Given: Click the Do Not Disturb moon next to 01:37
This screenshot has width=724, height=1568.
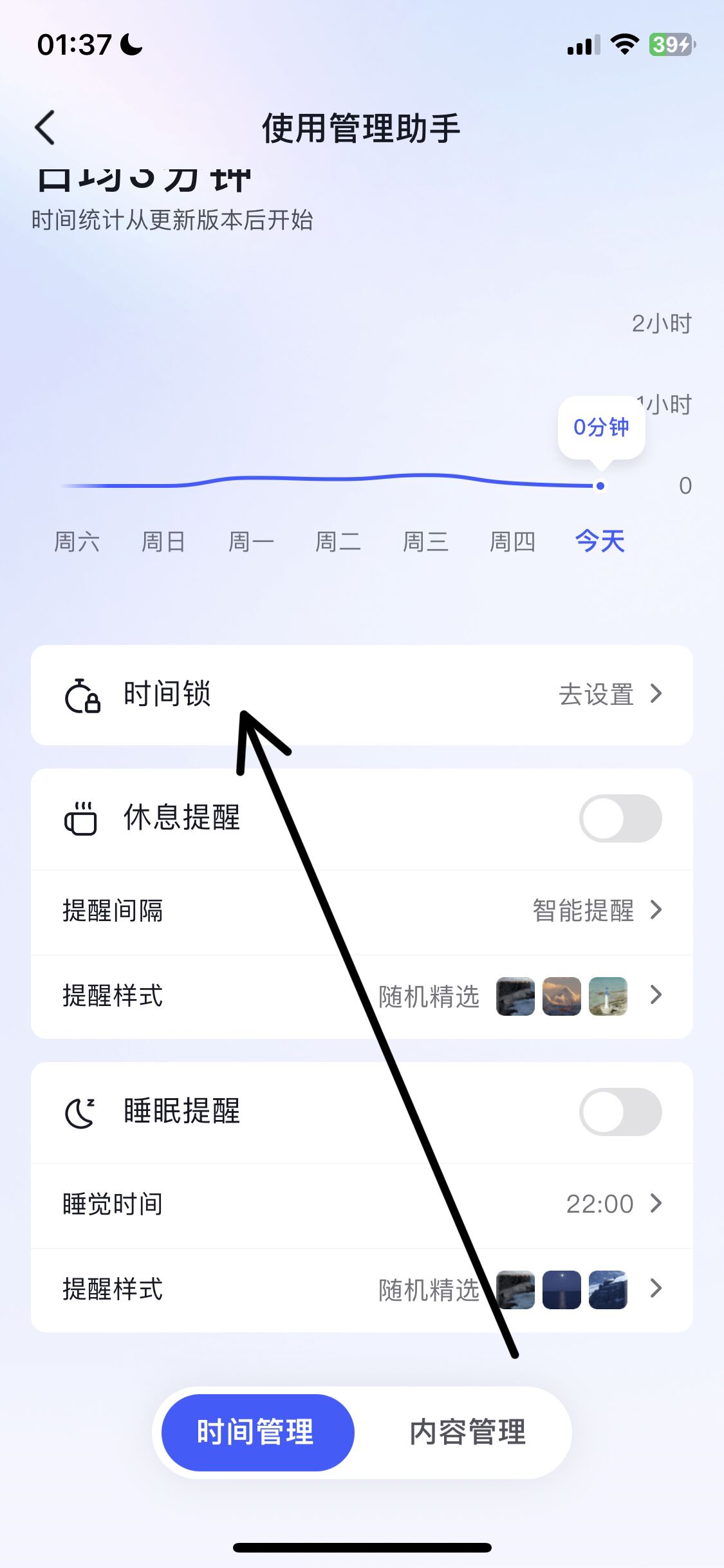Looking at the screenshot, I should [129, 45].
